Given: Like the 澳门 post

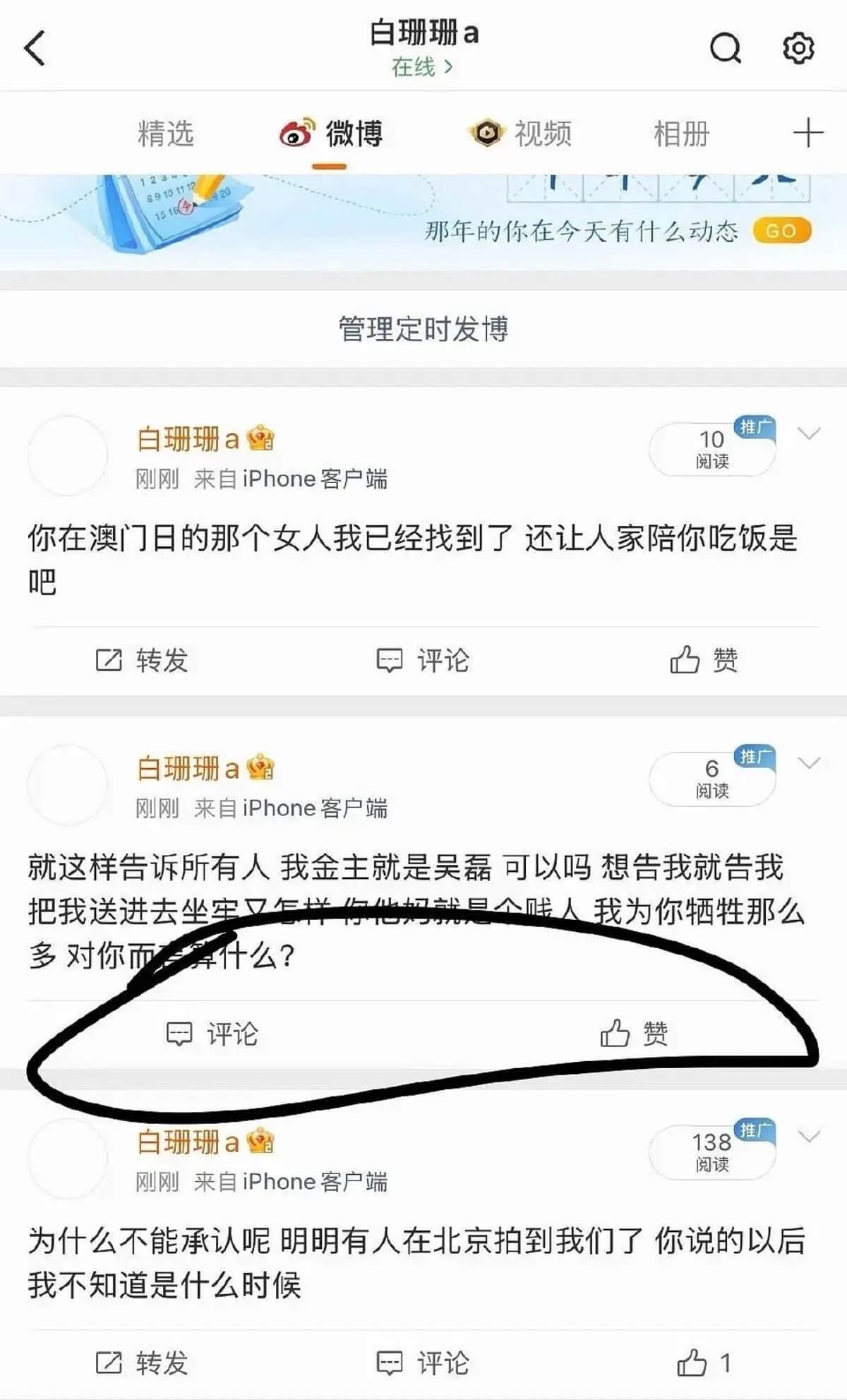Looking at the screenshot, I should (x=703, y=661).
